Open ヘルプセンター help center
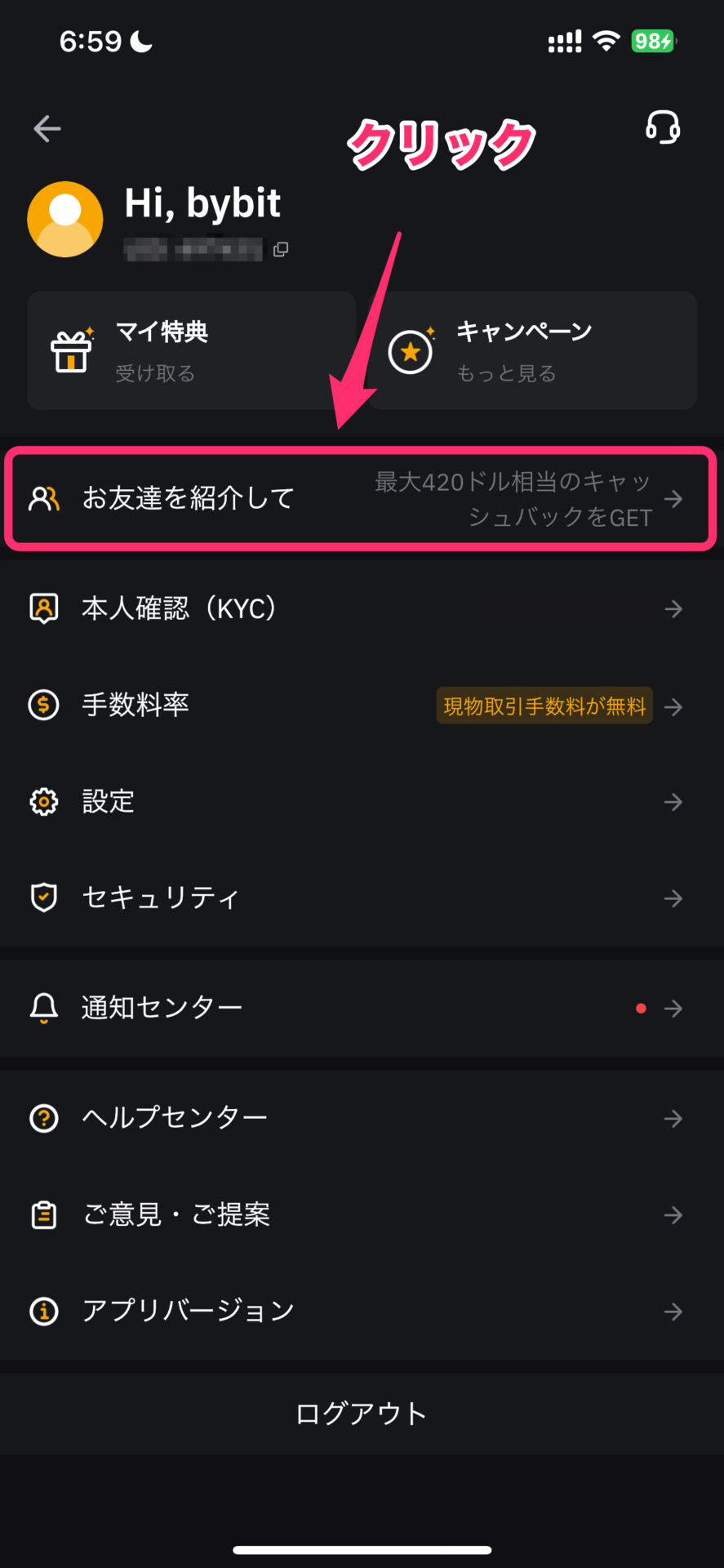 [x=362, y=1118]
